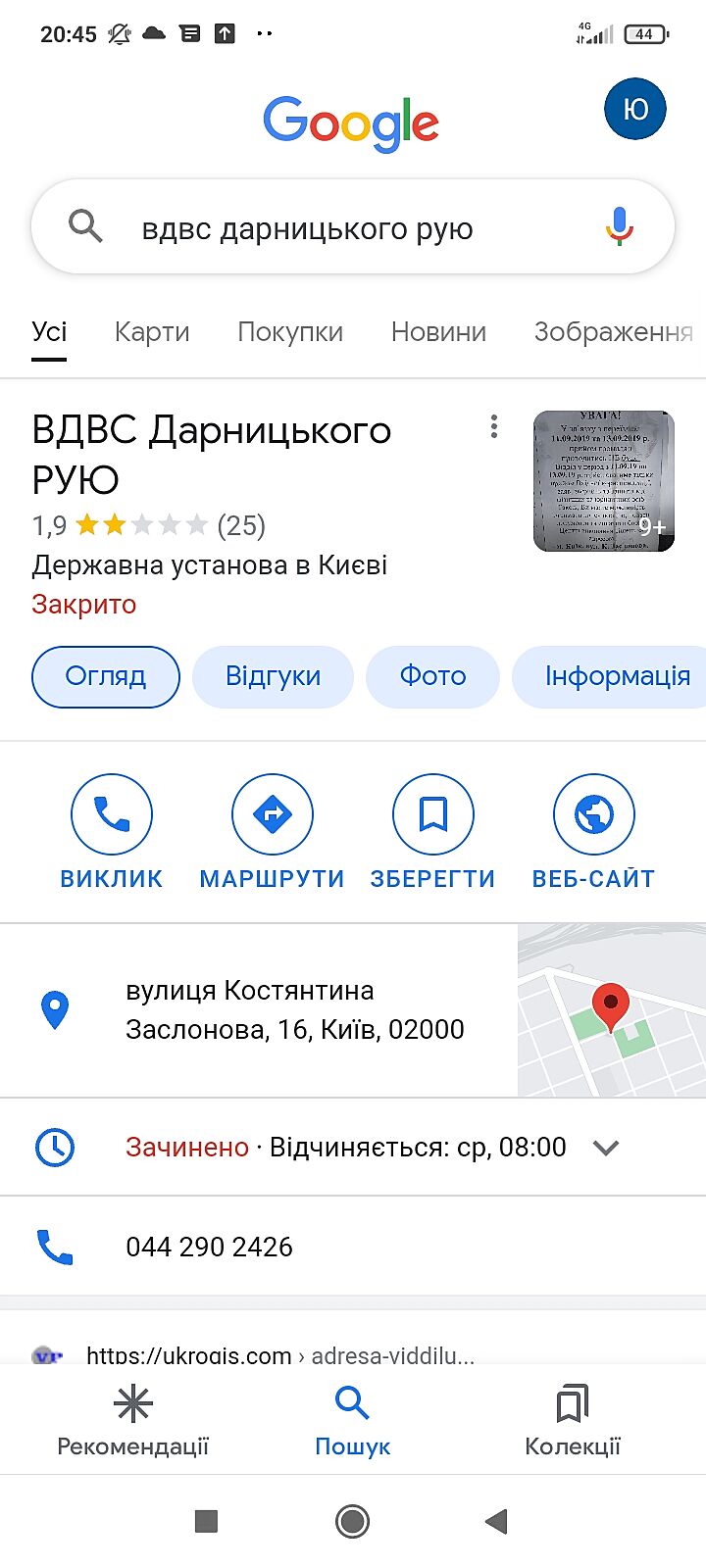
Task: Tap phone number 044 290 2426
Action: pyautogui.click(x=209, y=1247)
